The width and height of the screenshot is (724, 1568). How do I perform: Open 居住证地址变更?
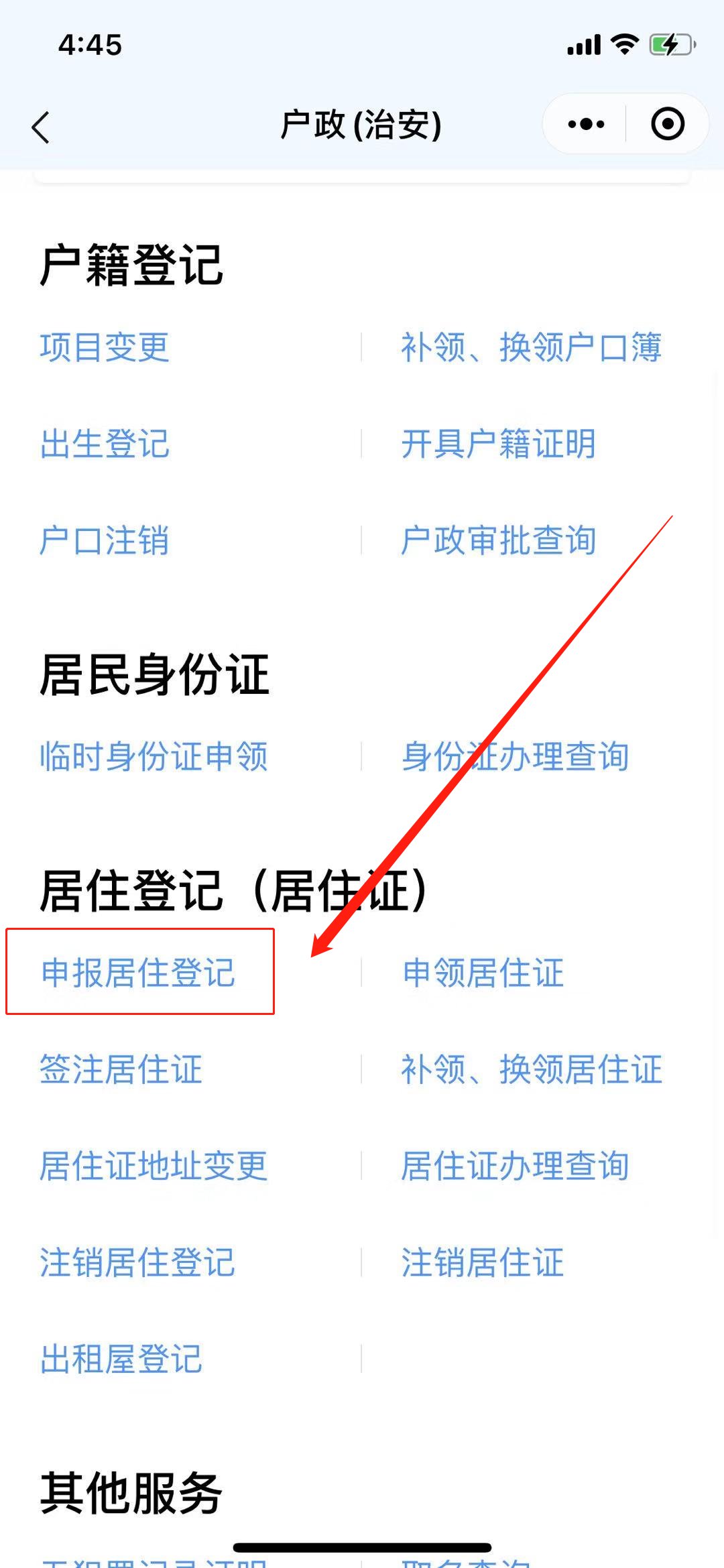tap(154, 1165)
